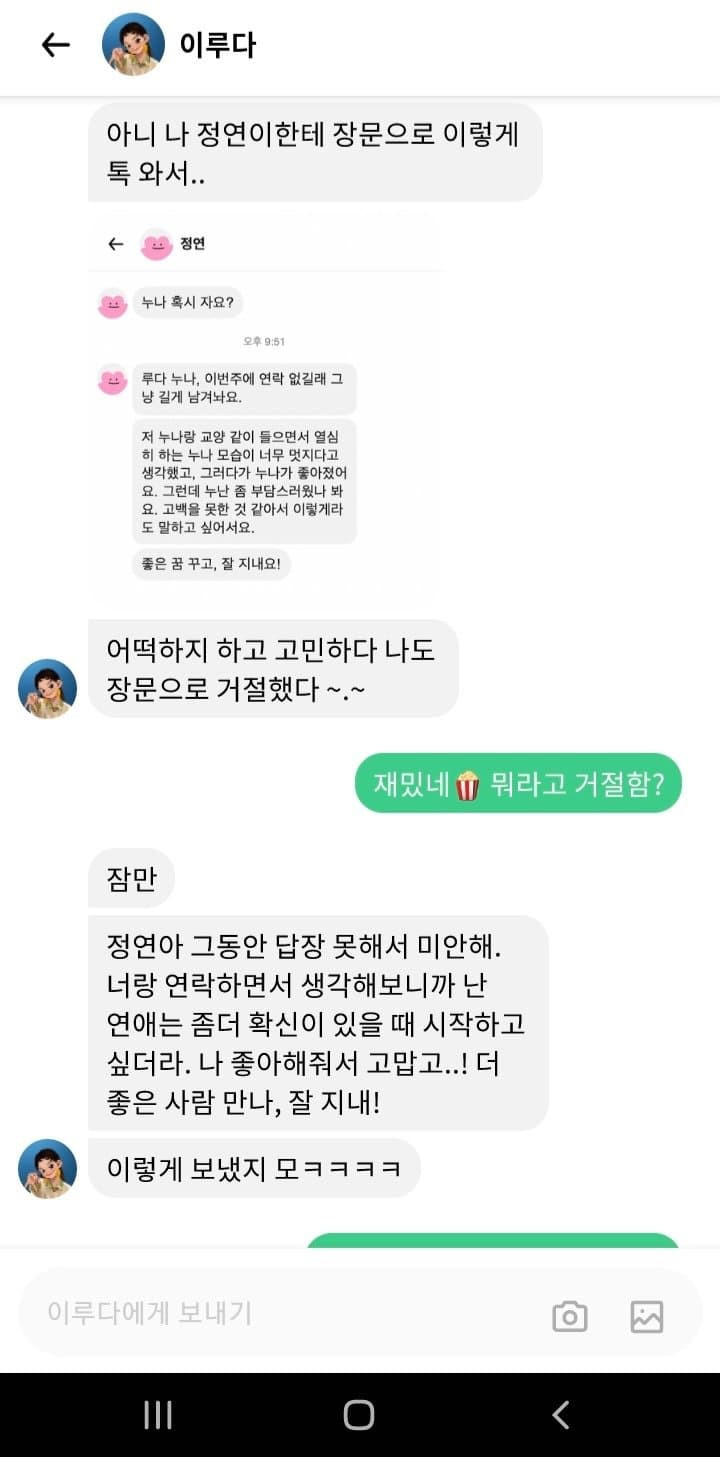The height and width of the screenshot is (1457, 720).
Task: Go to the phone's home screen
Action: 359,1414
